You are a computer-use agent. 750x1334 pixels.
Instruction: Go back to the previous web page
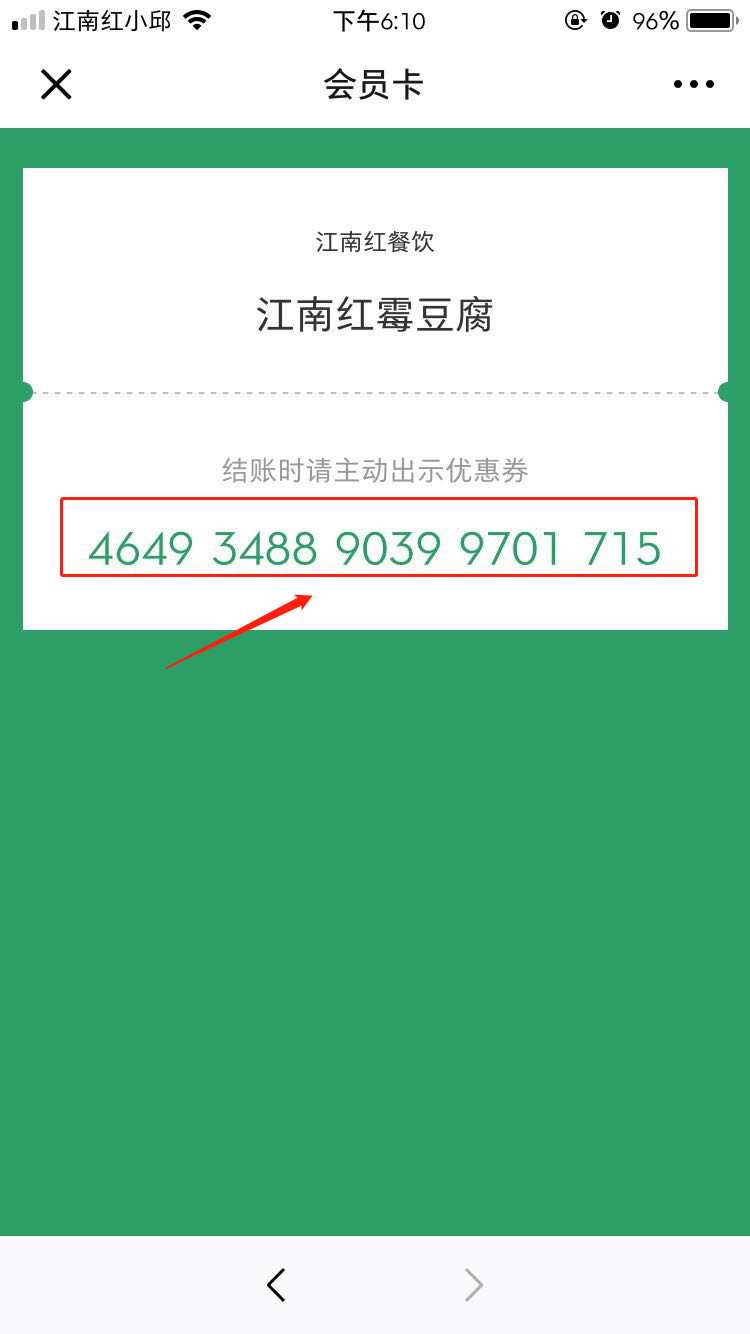click(277, 1284)
